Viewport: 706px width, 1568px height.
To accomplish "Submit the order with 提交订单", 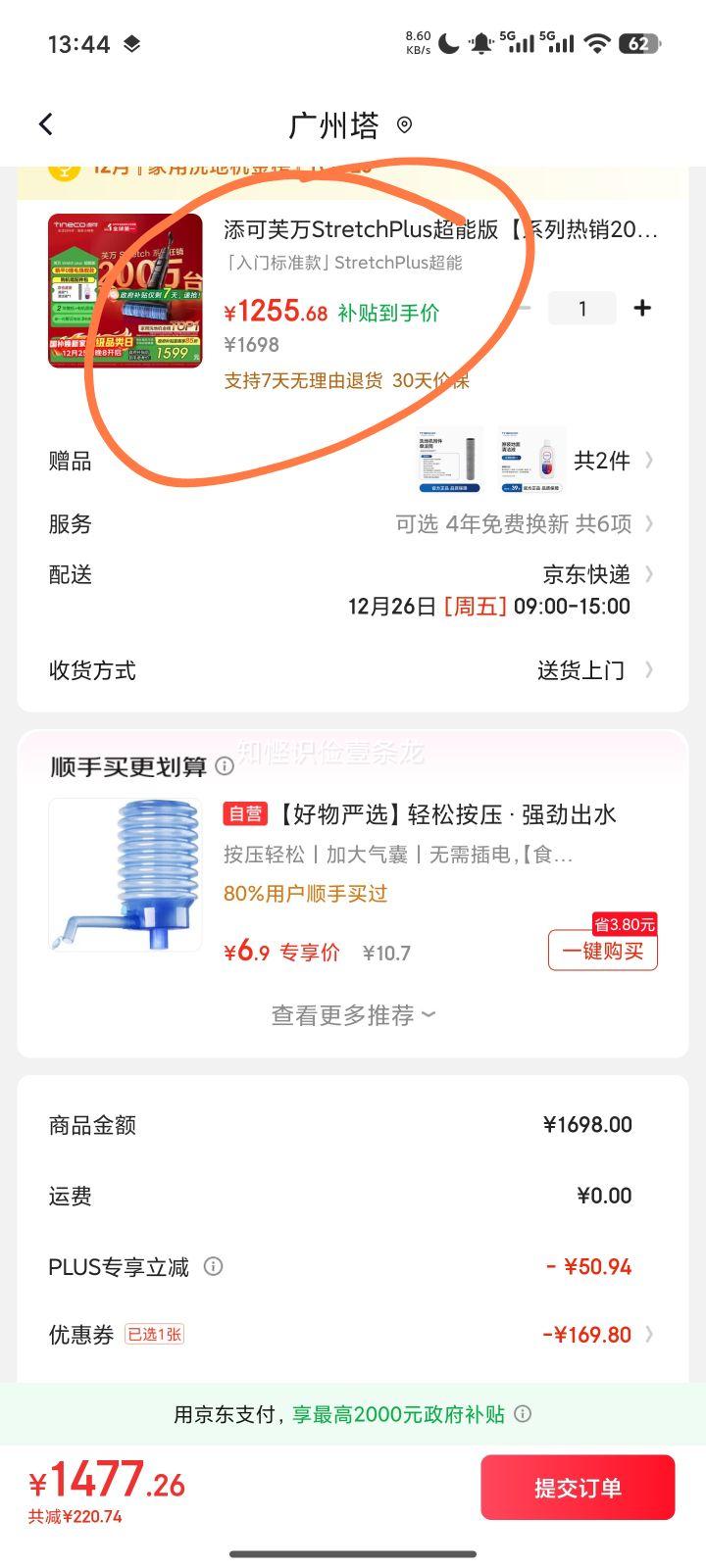I will point(578,1488).
